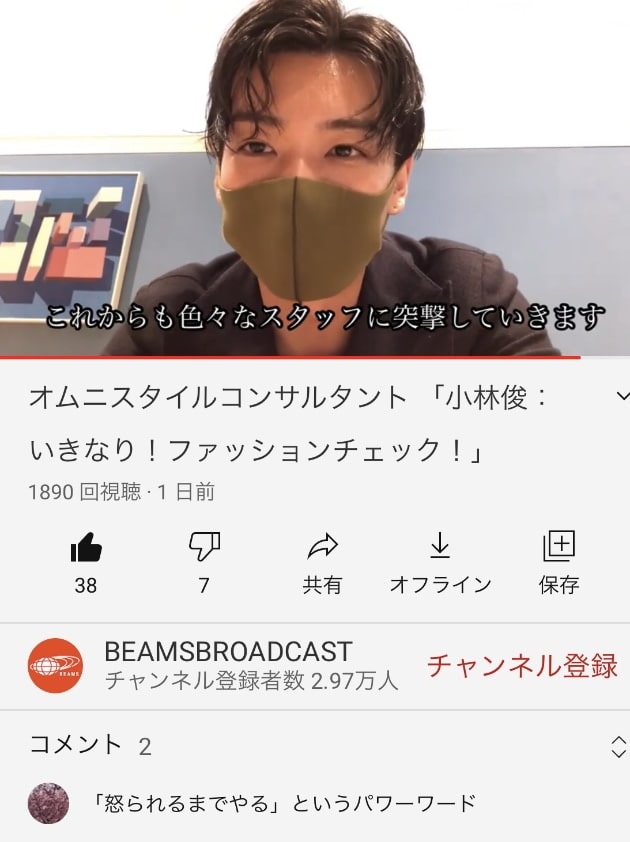Subscribe via チャンネル登録
The image size is (630, 842).
[522, 666]
